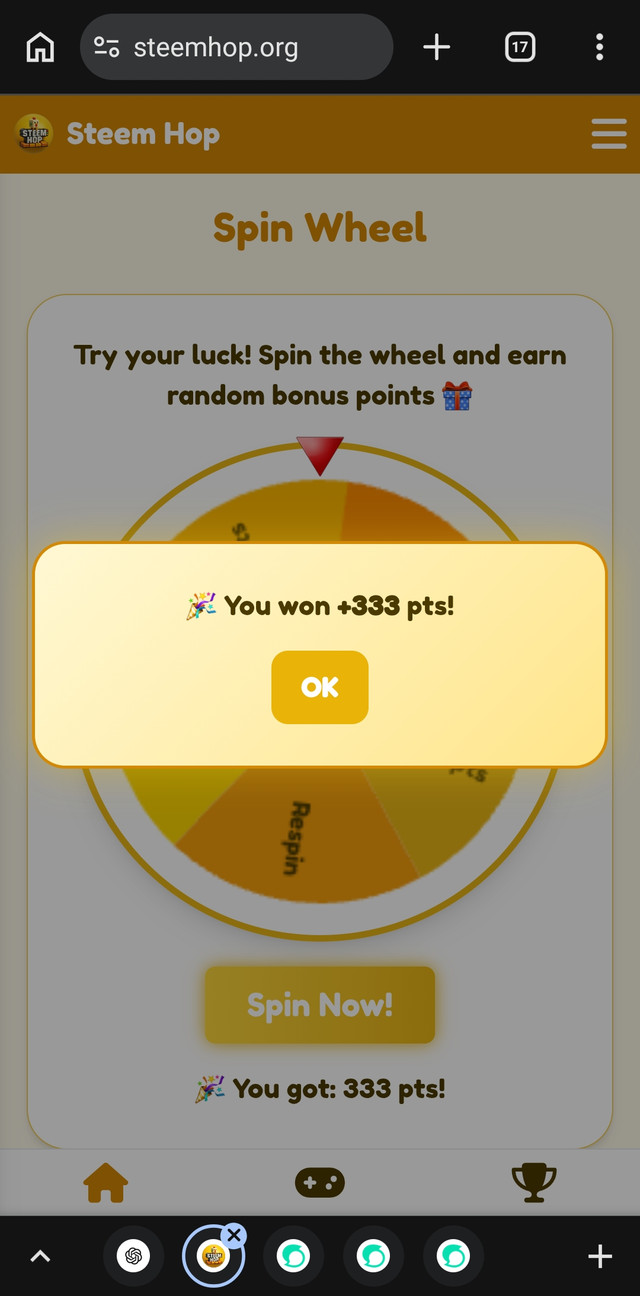Show the 17 open tabs switcher

click(x=520, y=47)
